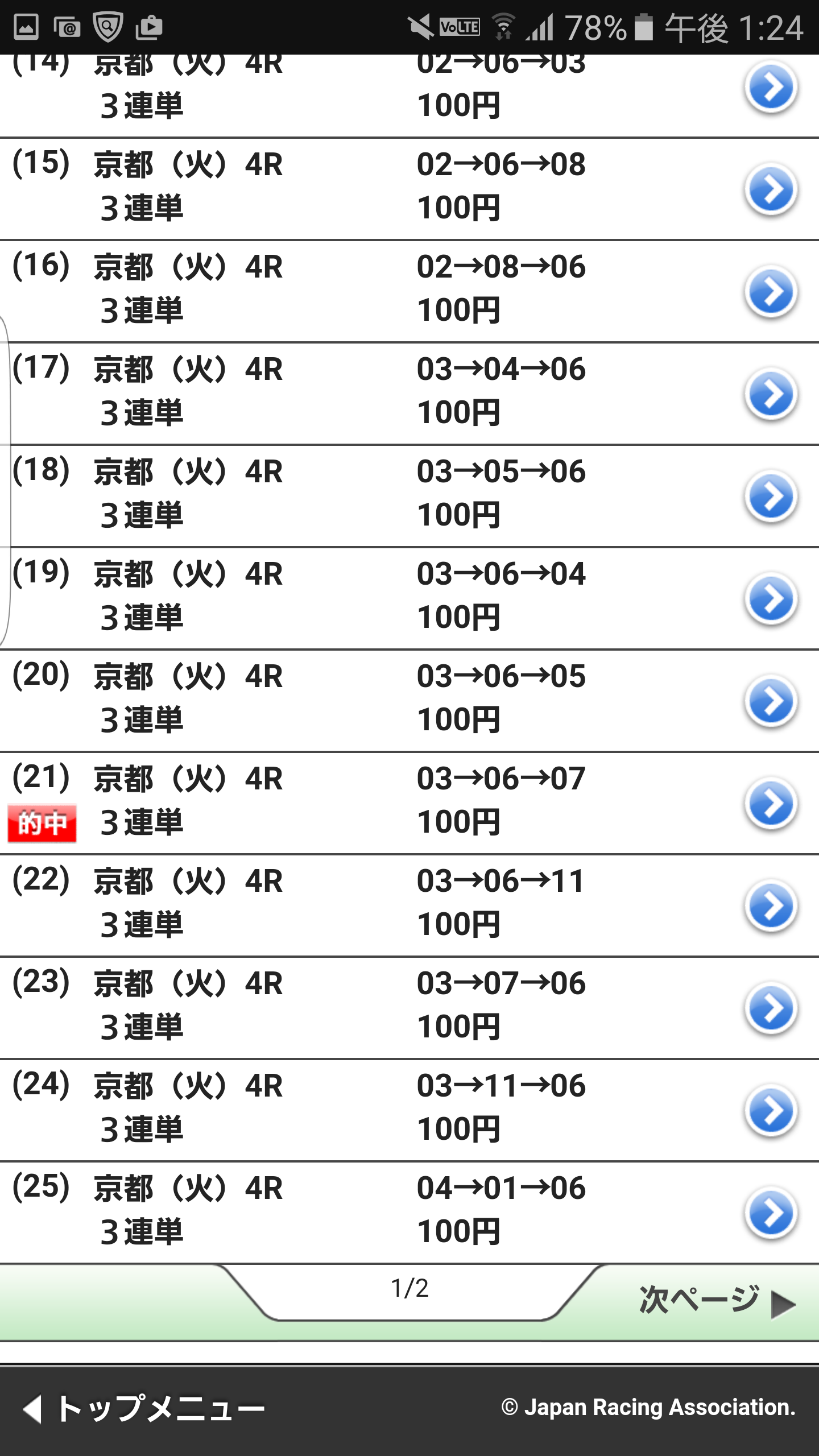Image resolution: width=819 pixels, height=1456 pixels.
Task: Show bet (23) 03→07→06 details
Action: click(x=771, y=1008)
